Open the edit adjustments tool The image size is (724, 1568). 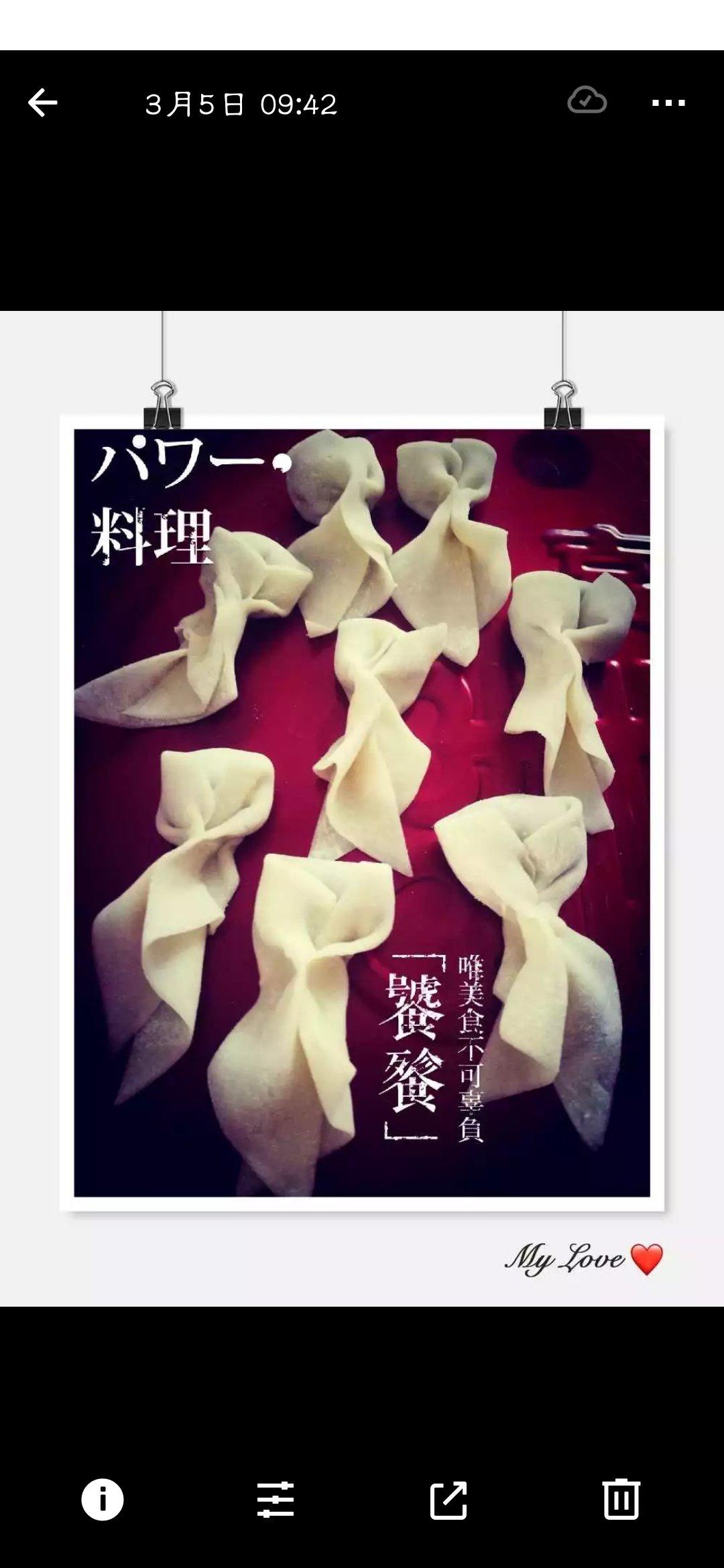pos(276,1499)
